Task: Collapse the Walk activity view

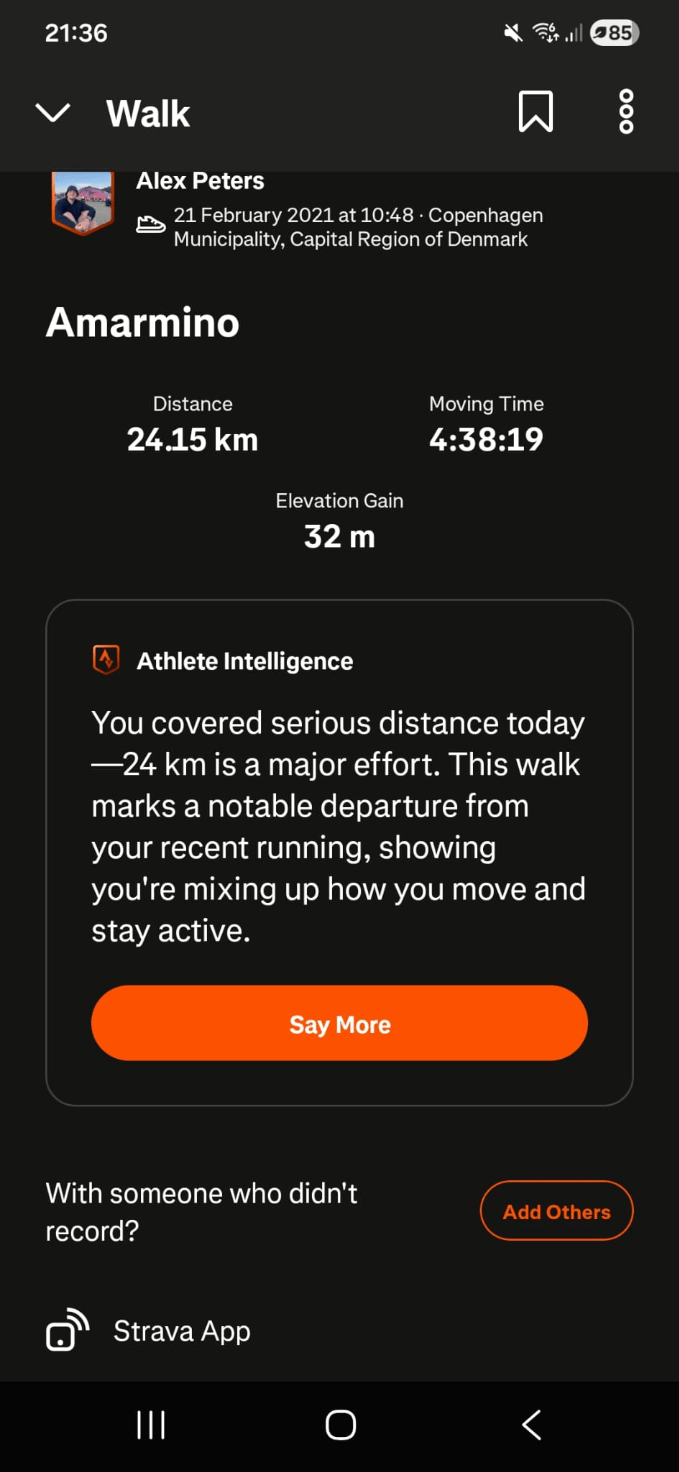Action: tap(53, 113)
